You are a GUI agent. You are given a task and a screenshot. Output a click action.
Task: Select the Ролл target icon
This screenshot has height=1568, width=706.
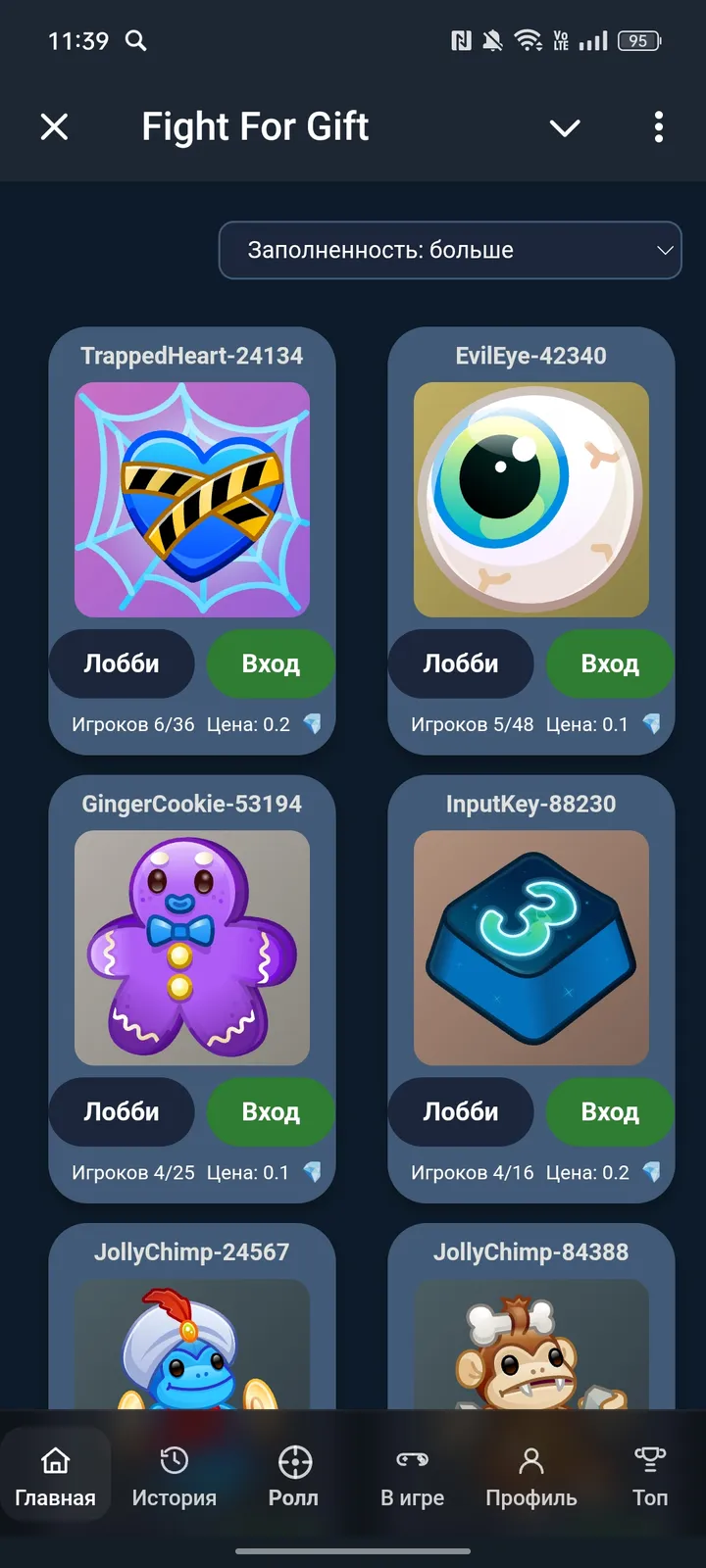[293, 1460]
